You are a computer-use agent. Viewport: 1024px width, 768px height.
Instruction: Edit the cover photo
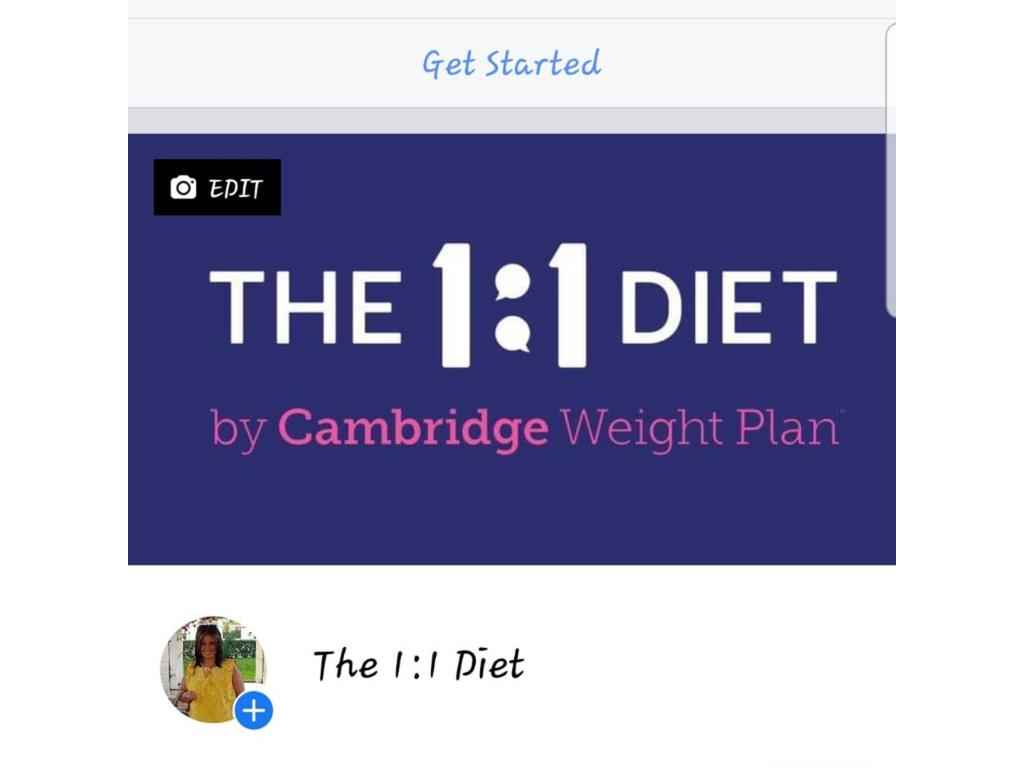(x=217, y=188)
